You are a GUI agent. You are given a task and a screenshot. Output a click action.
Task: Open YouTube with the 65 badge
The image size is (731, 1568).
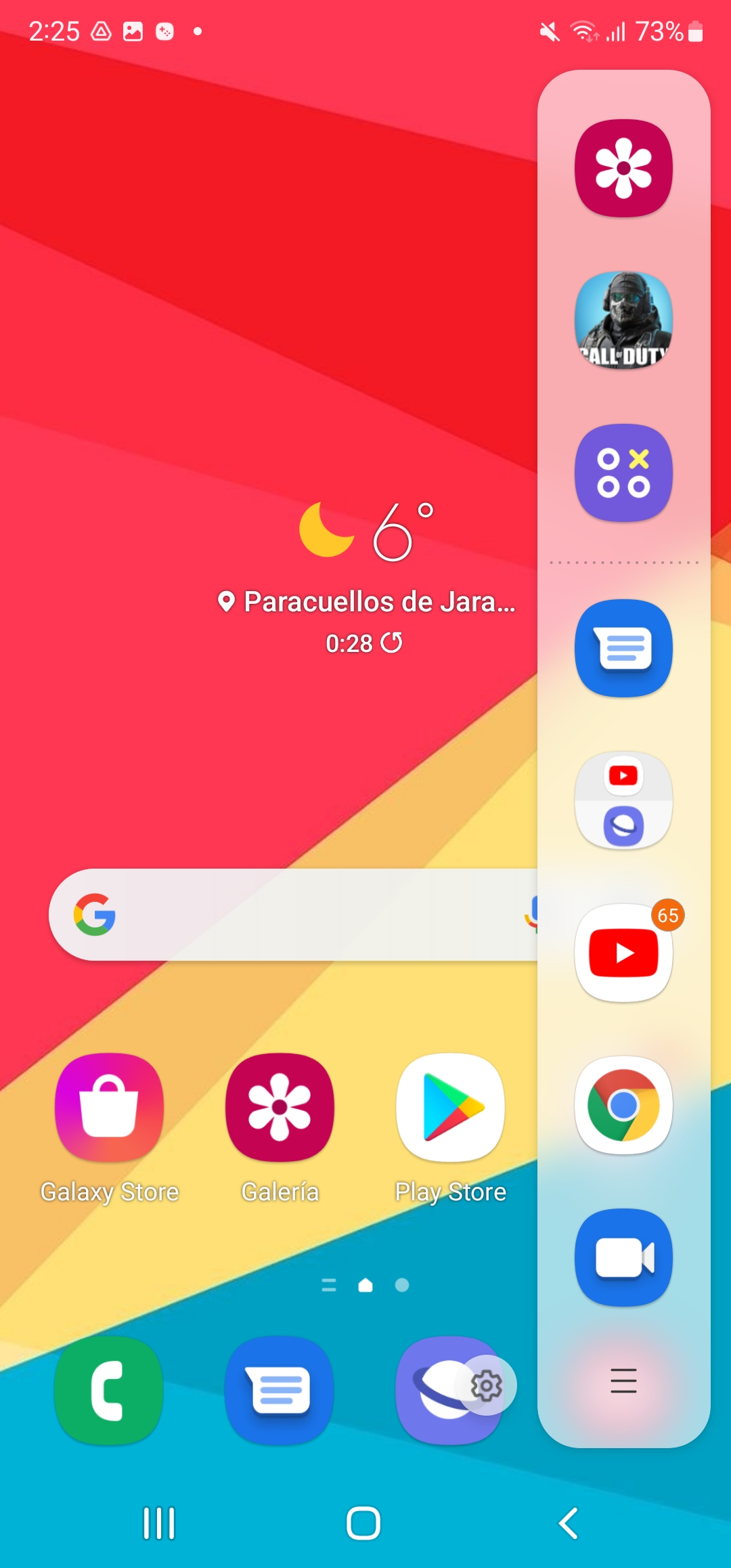coord(623,953)
